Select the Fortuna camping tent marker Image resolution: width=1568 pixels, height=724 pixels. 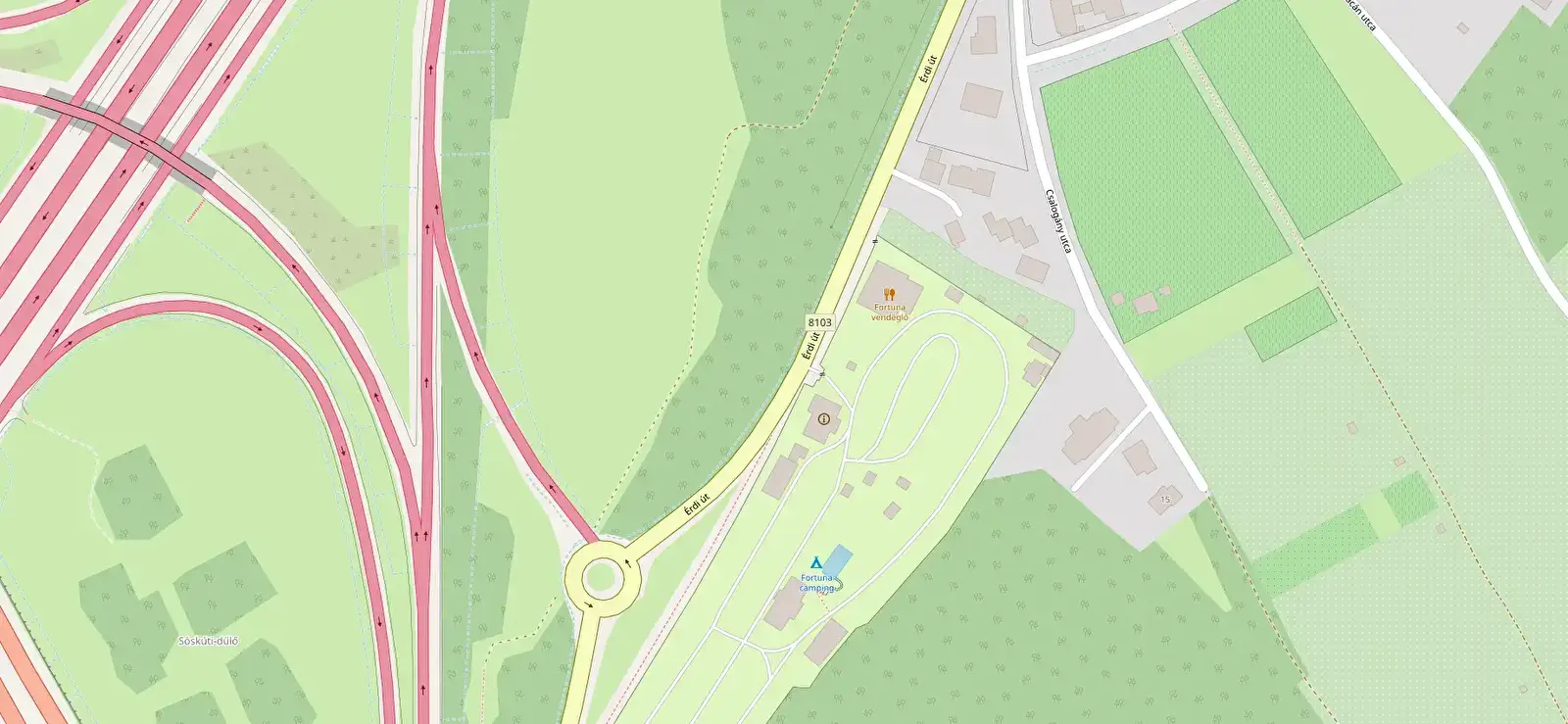[x=815, y=563]
